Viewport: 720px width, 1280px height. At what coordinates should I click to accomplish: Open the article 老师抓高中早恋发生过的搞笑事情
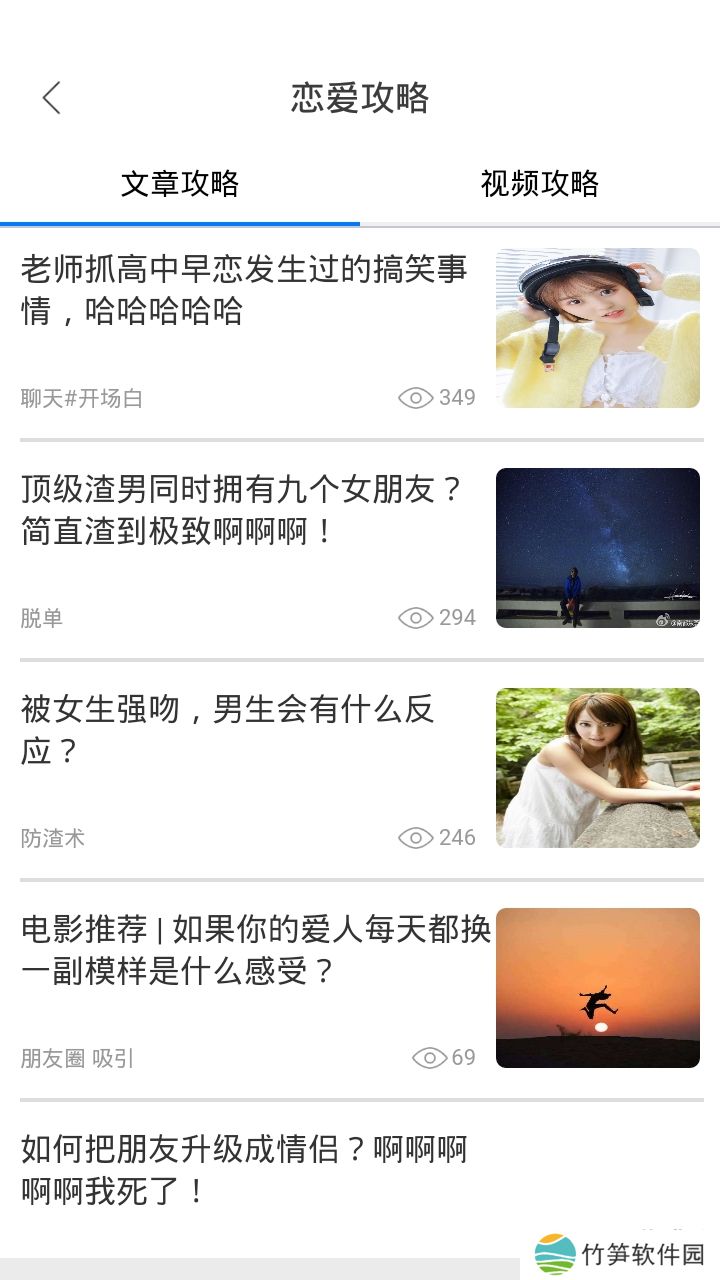[x=245, y=290]
